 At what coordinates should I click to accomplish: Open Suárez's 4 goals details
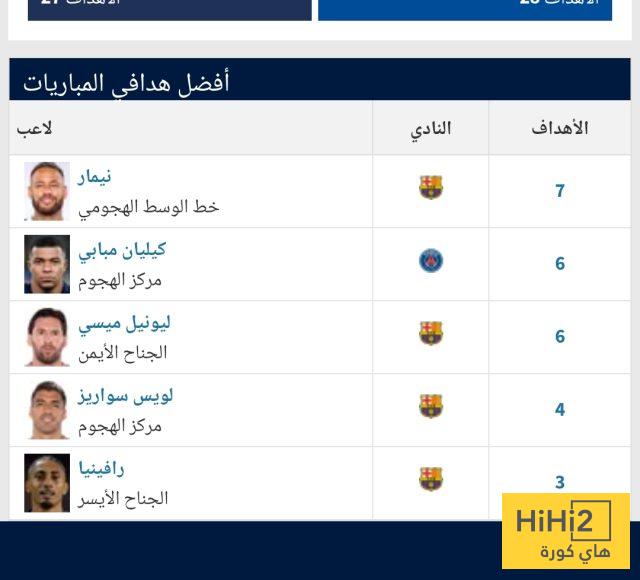point(560,409)
